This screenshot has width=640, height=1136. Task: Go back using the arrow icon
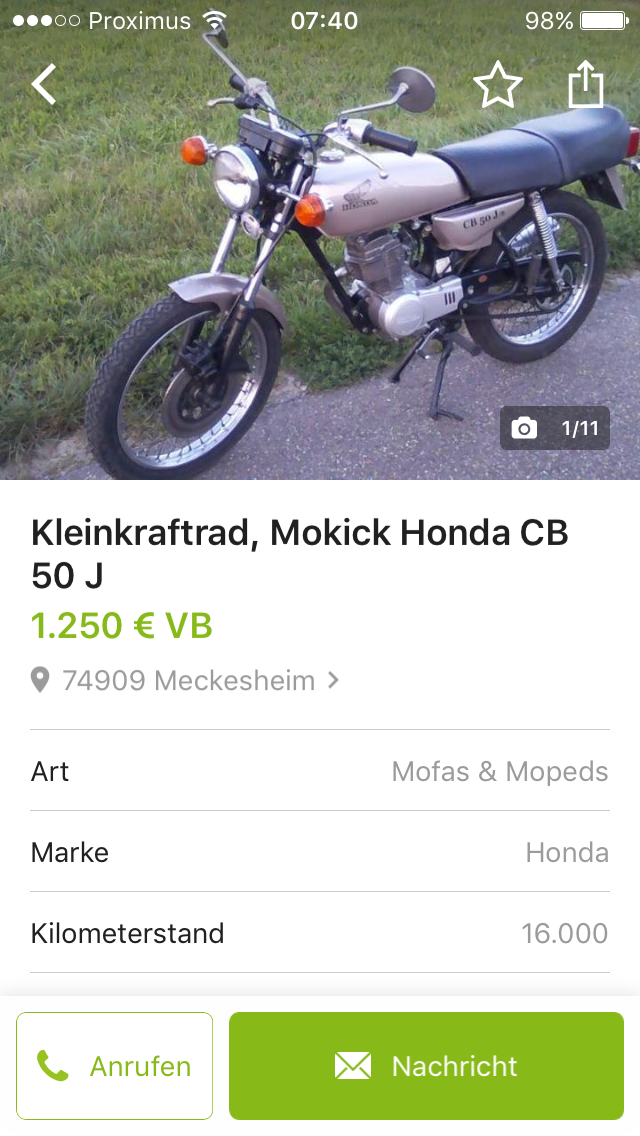point(44,85)
